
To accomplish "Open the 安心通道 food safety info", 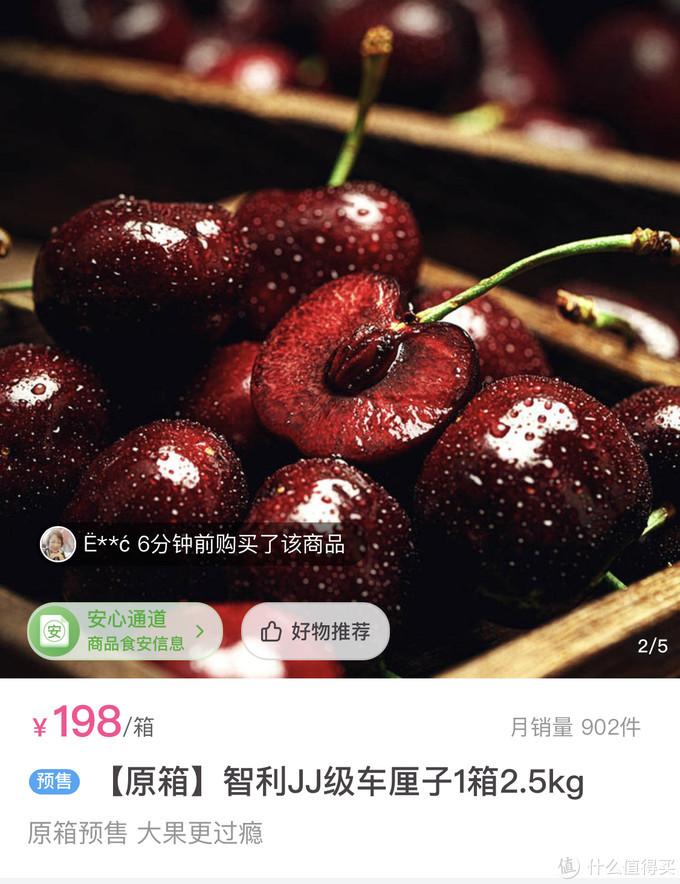I will pyautogui.click(x=124, y=631).
